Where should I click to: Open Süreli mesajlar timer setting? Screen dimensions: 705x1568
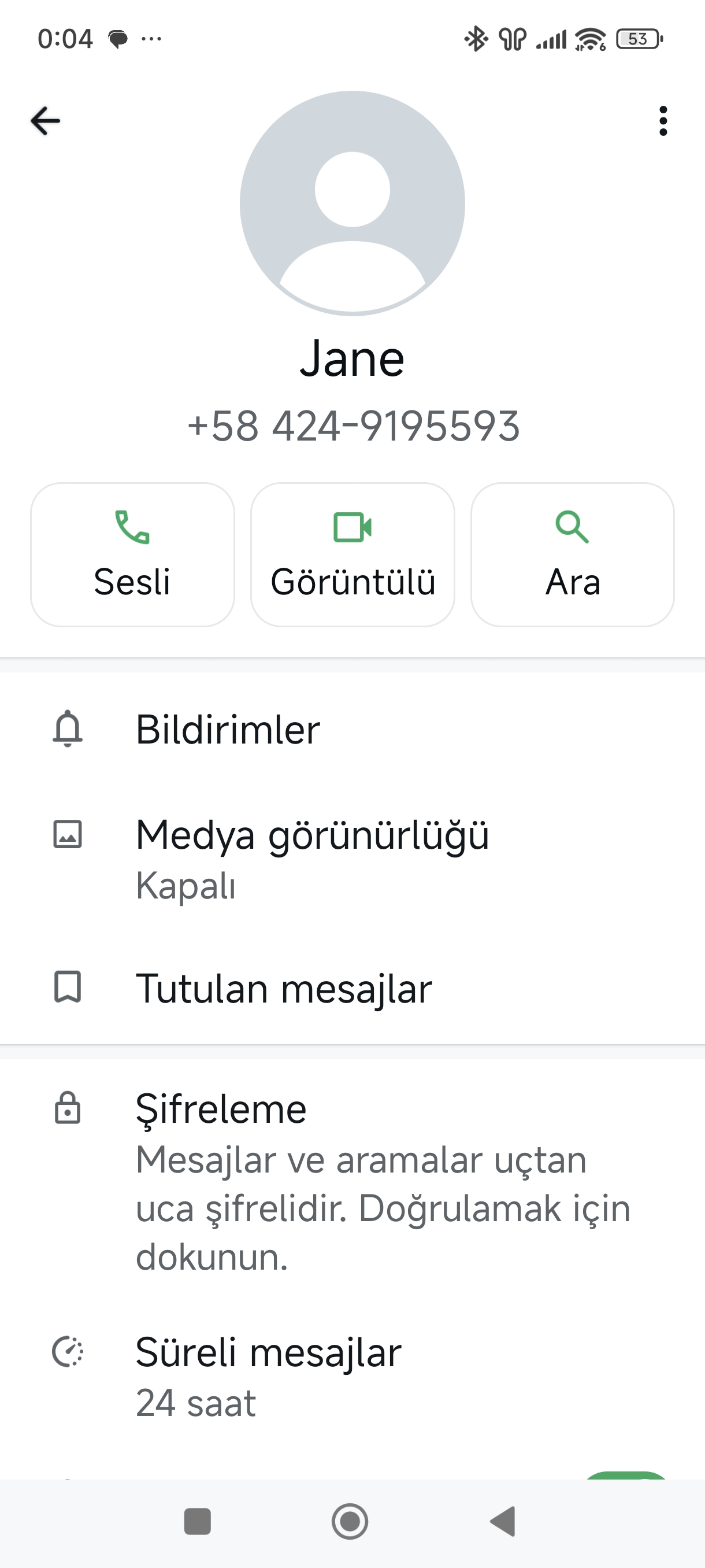point(352,1377)
